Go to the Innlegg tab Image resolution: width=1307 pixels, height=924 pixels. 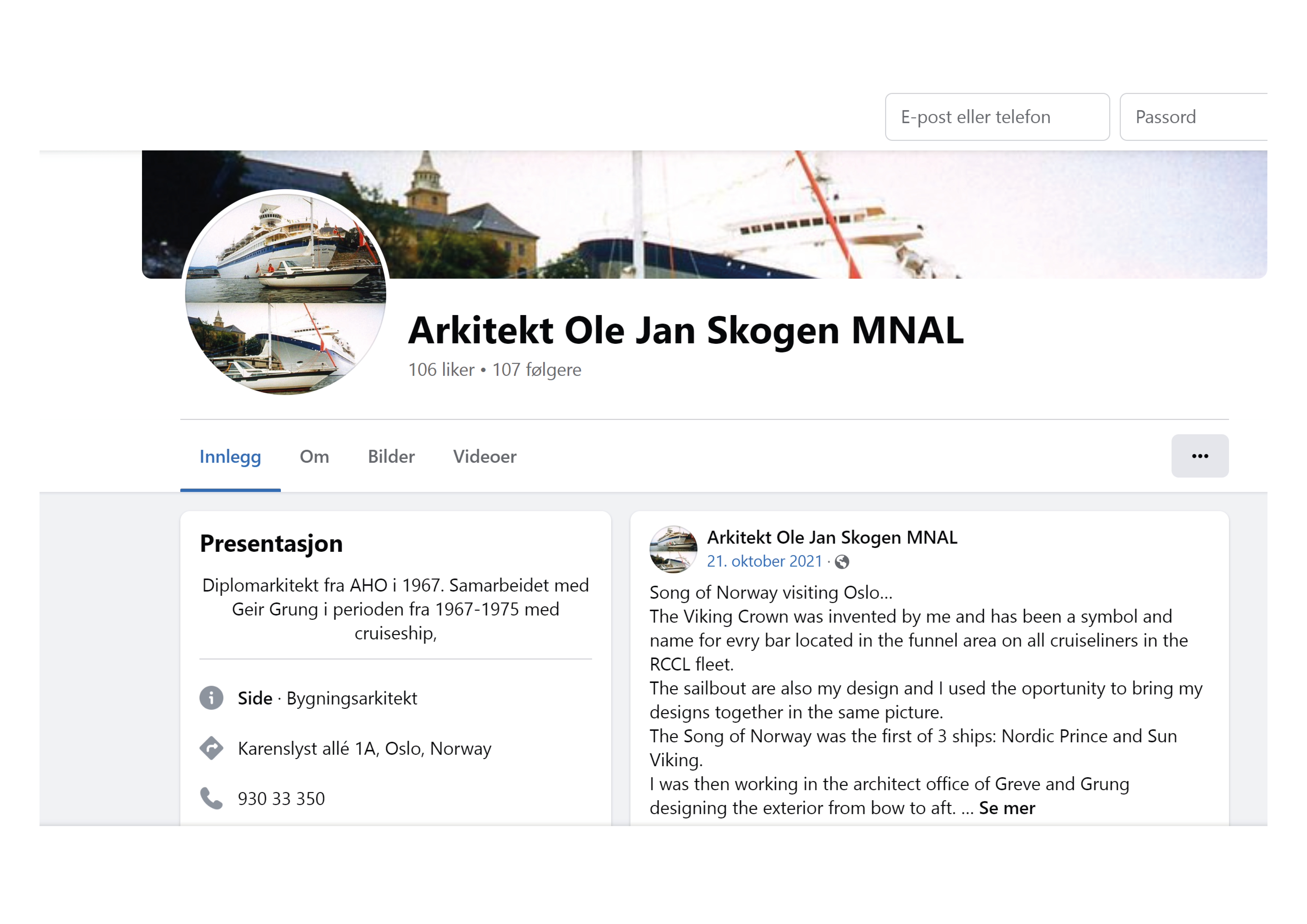point(230,456)
